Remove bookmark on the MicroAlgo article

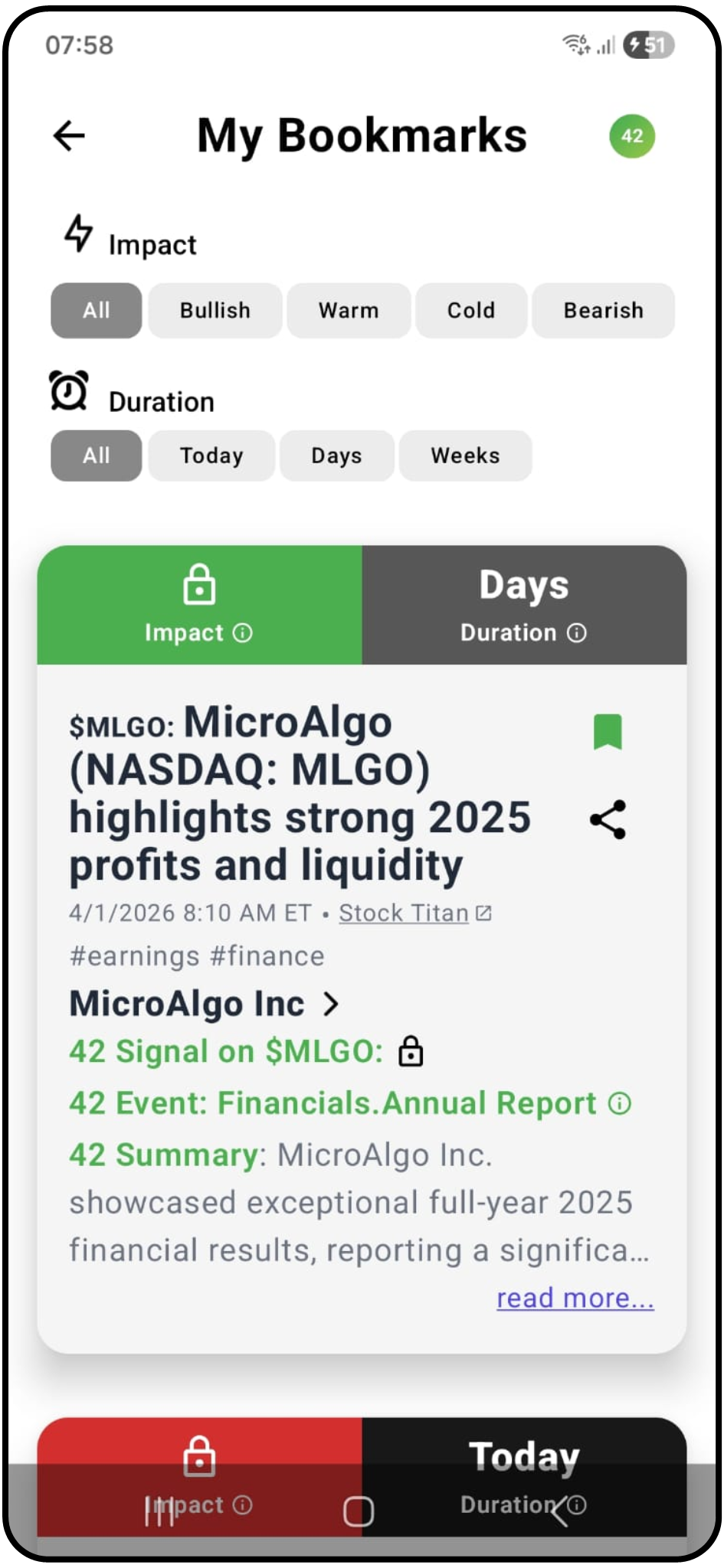coord(608,731)
